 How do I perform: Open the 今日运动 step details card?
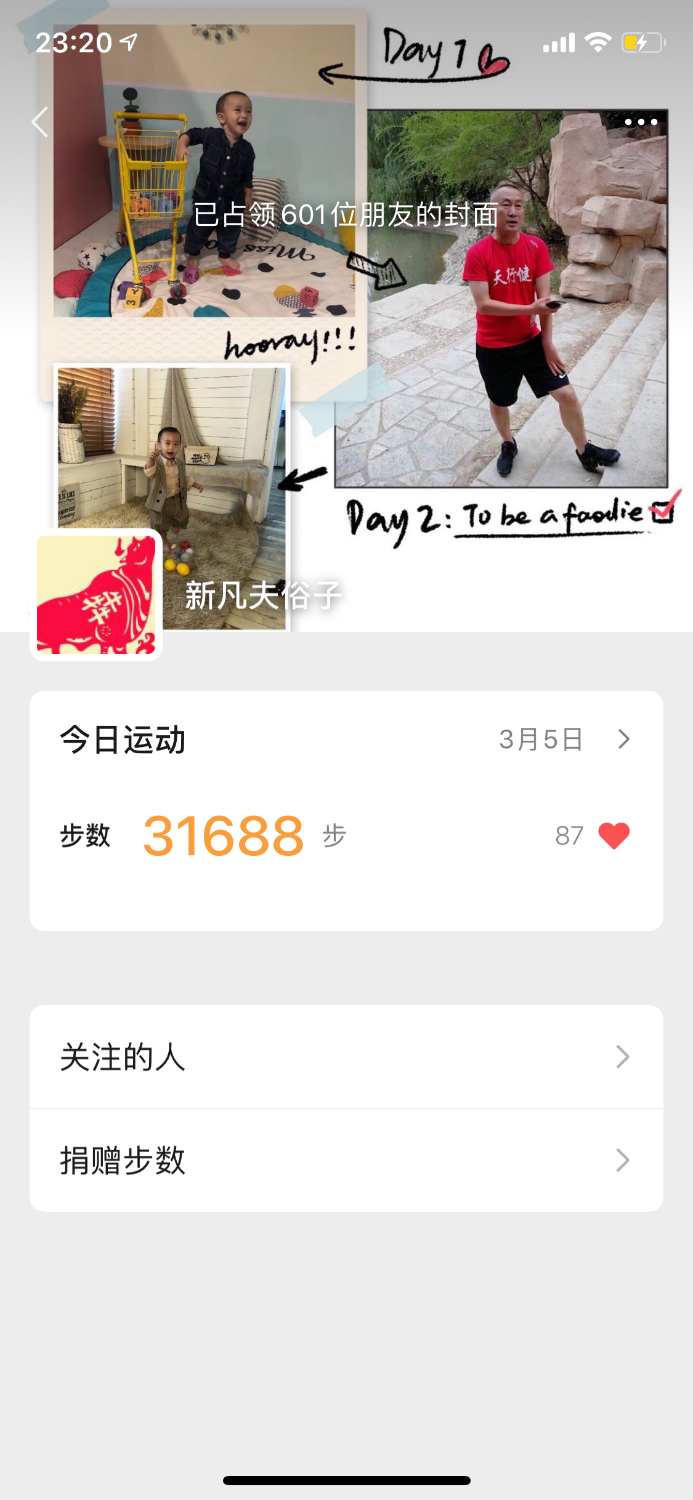tap(346, 740)
